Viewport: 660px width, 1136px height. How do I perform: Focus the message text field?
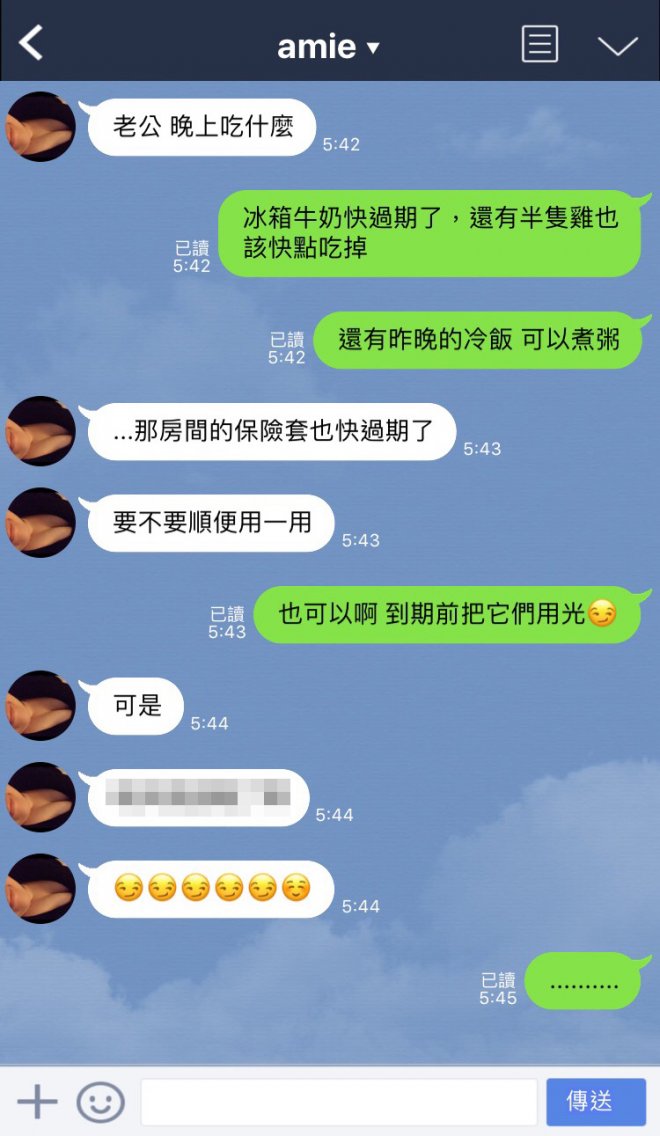click(339, 1102)
